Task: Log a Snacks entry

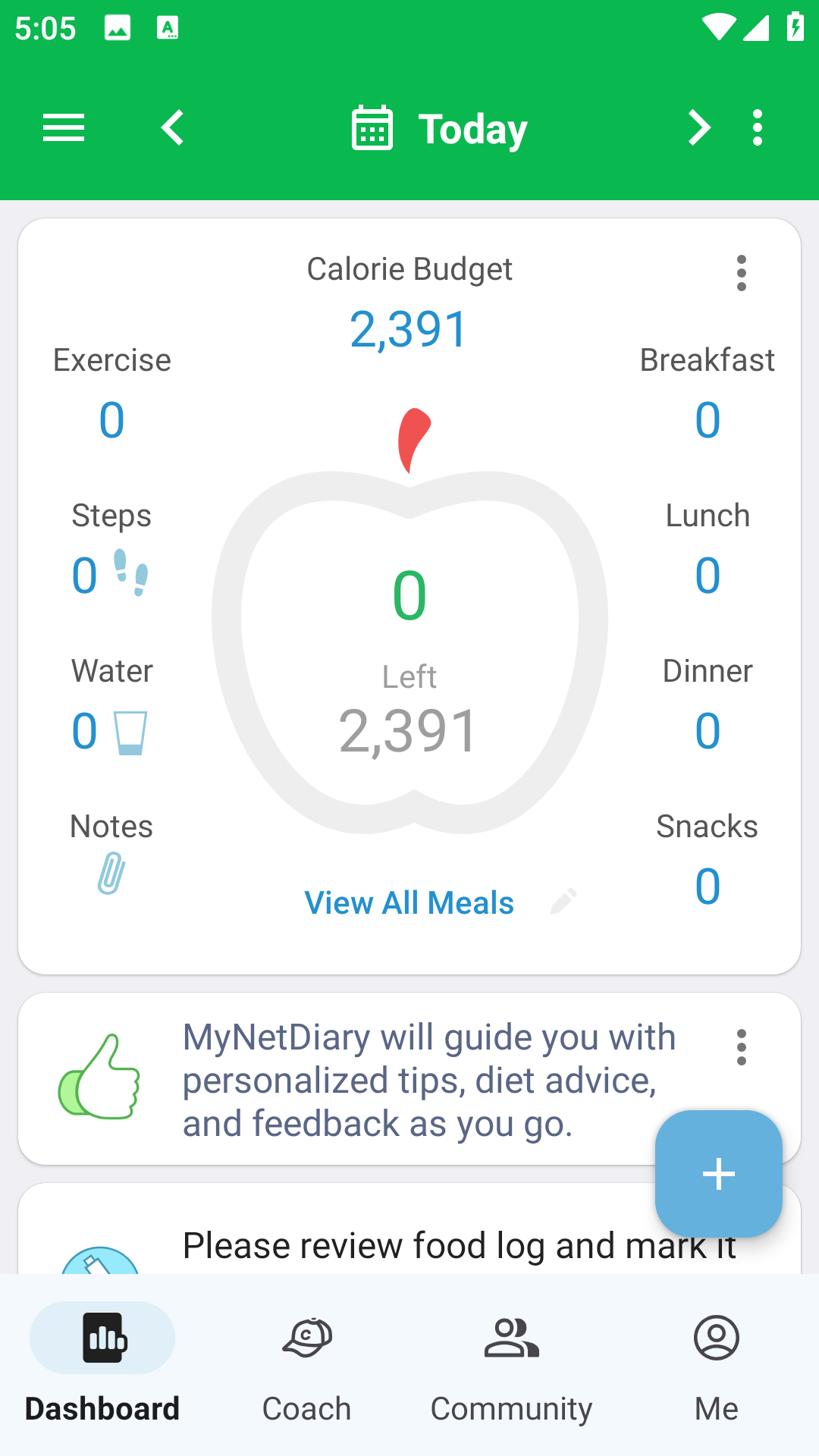Action: [707, 861]
